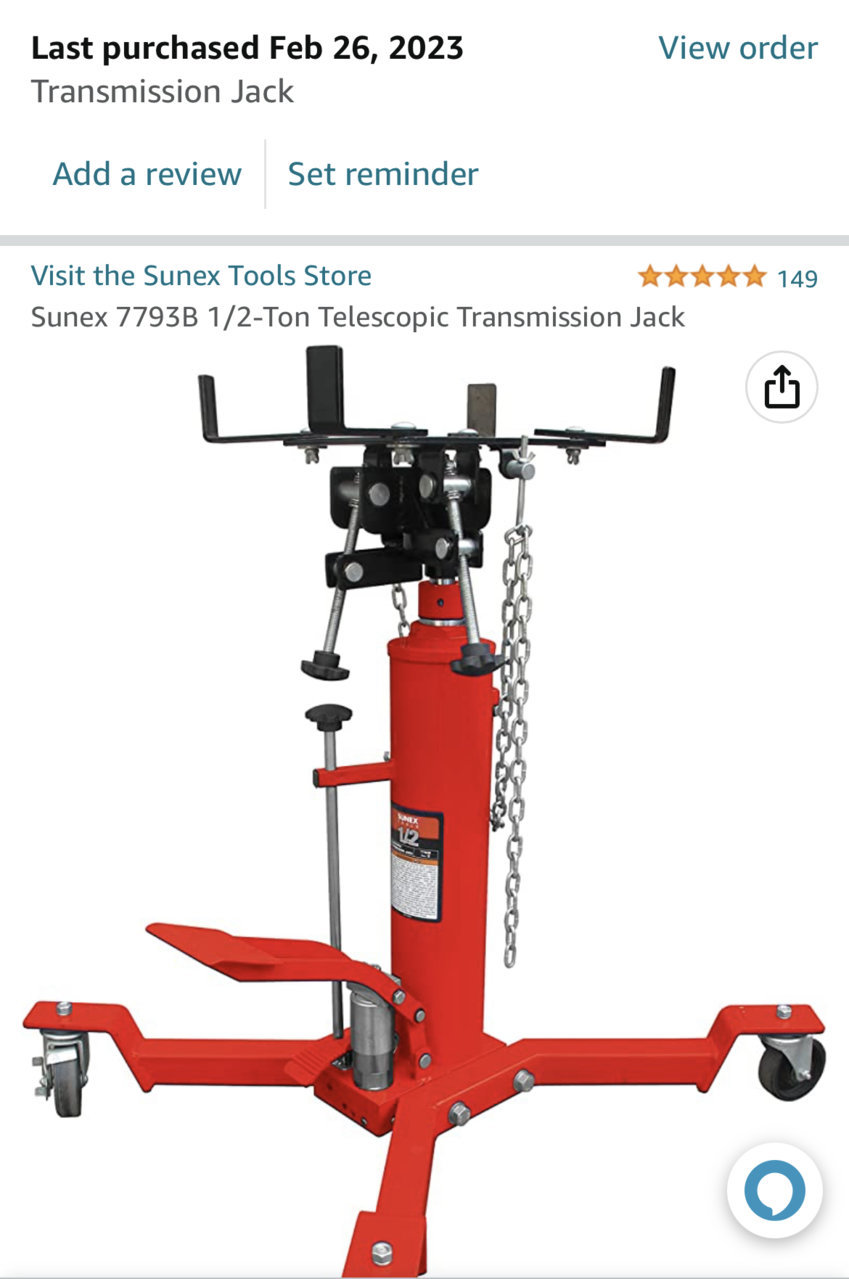849x1279 pixels.
Task: Set a reminder for this item
Action: [383, 174]
